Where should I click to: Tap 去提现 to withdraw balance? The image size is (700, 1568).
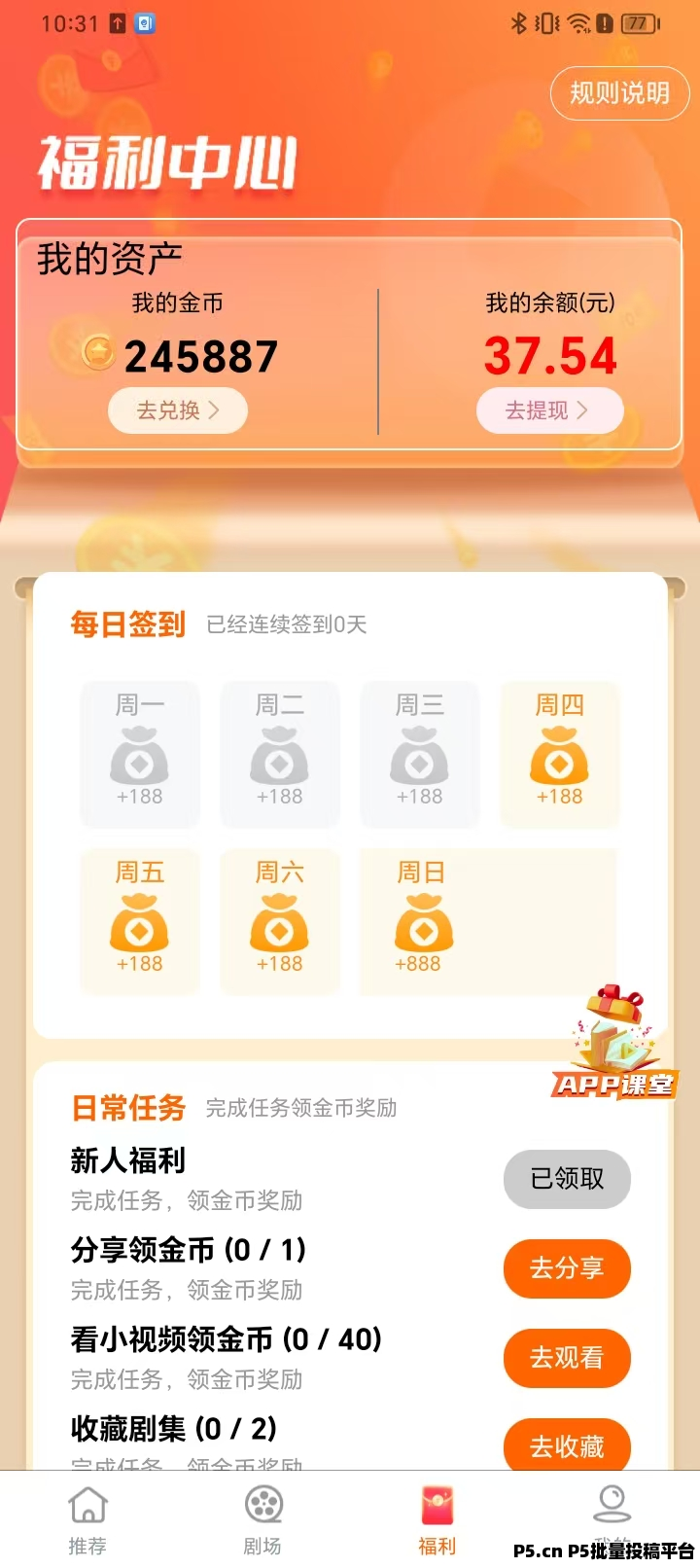pyautogui.click(x=549, y=410)
